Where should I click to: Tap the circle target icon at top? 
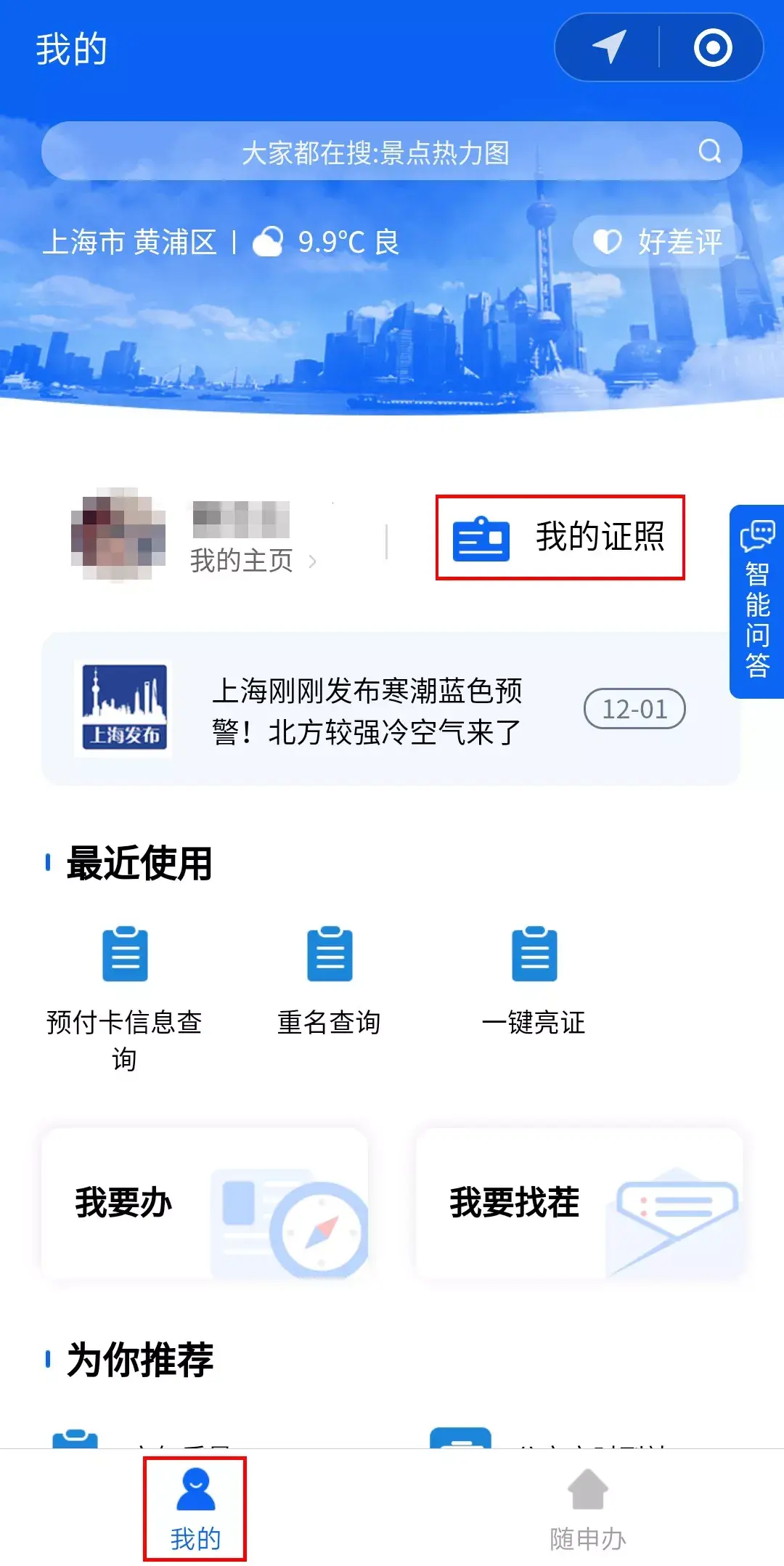coord(712,48)
